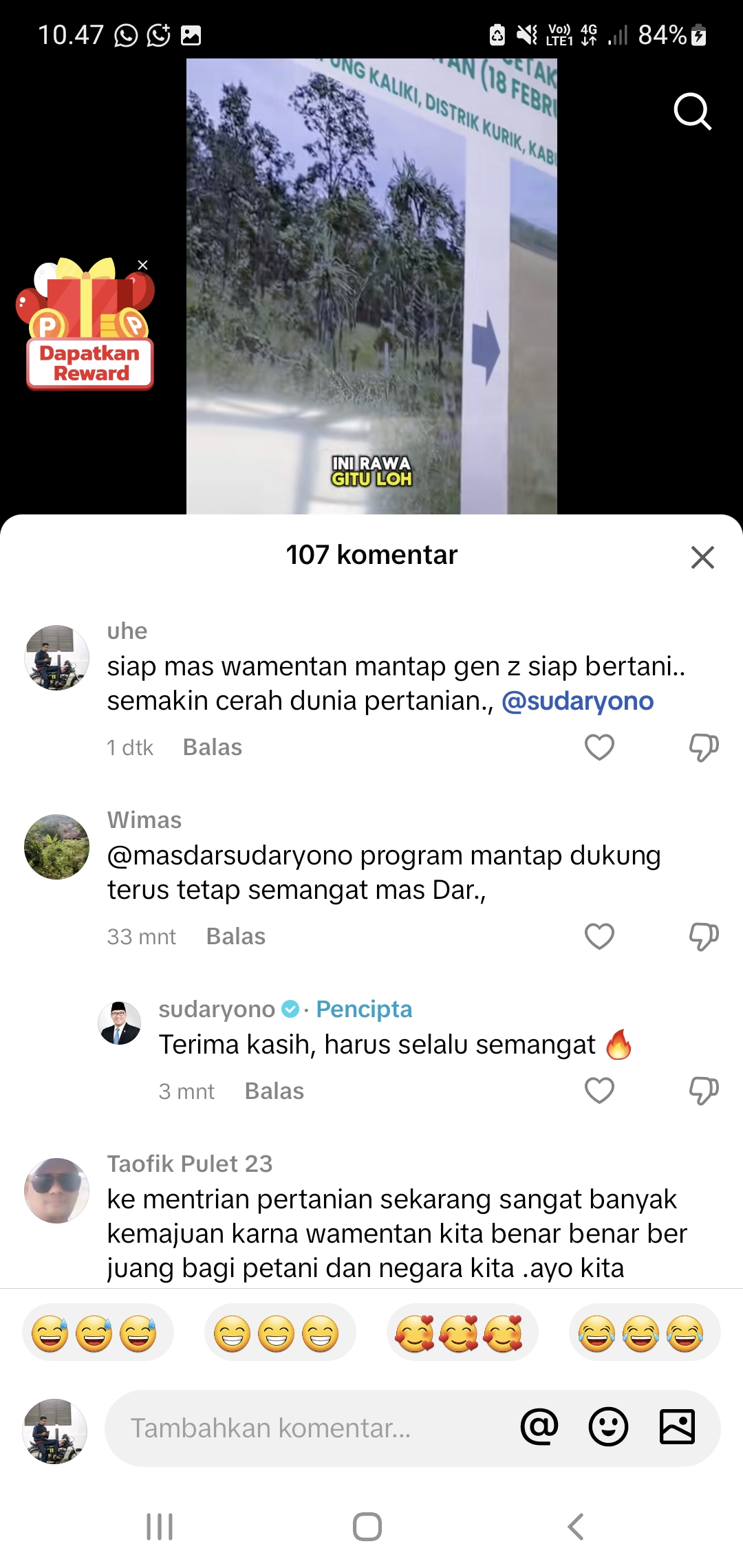Like Wimas's comment
743x1568 pixels.
point(599,936)
